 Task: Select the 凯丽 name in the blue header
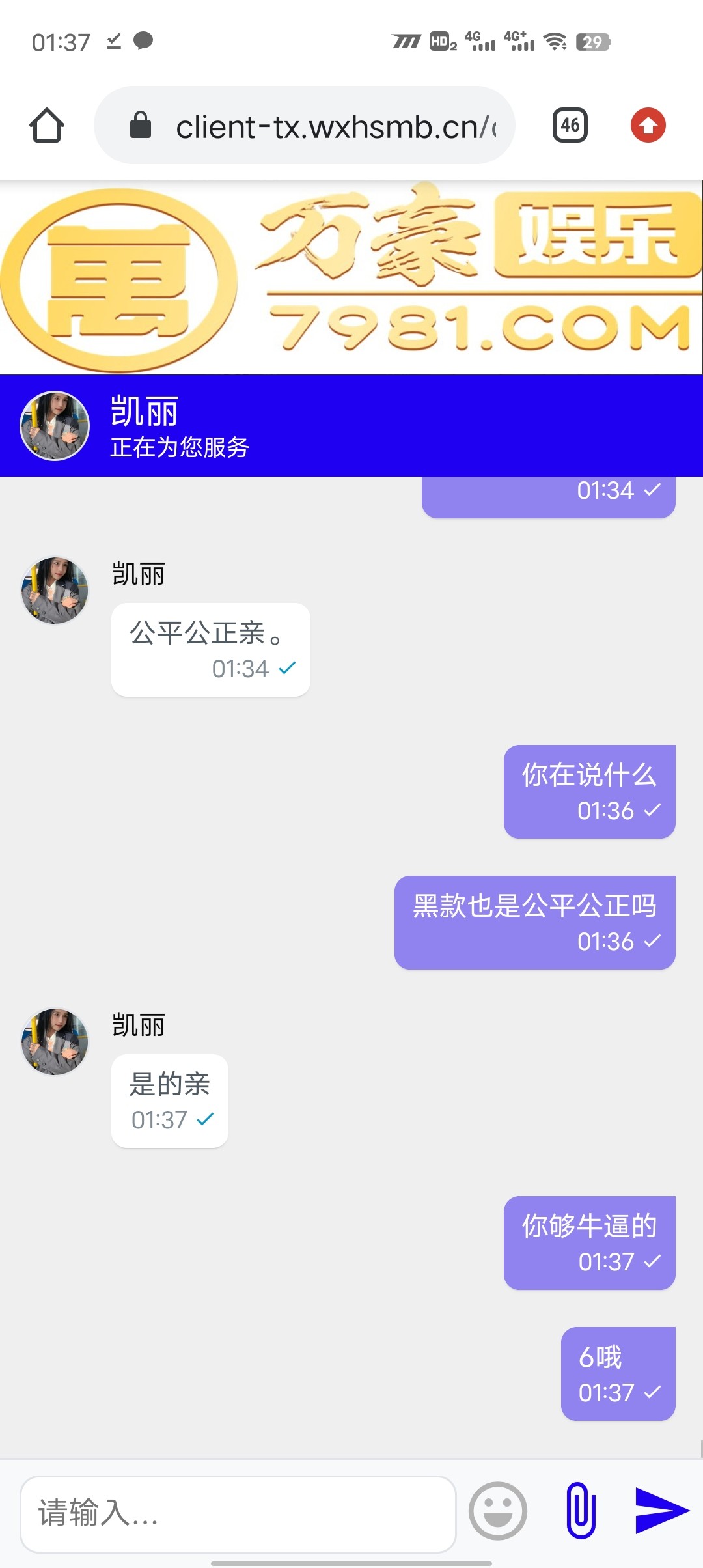pyautogui.click(x=143, y=410)
